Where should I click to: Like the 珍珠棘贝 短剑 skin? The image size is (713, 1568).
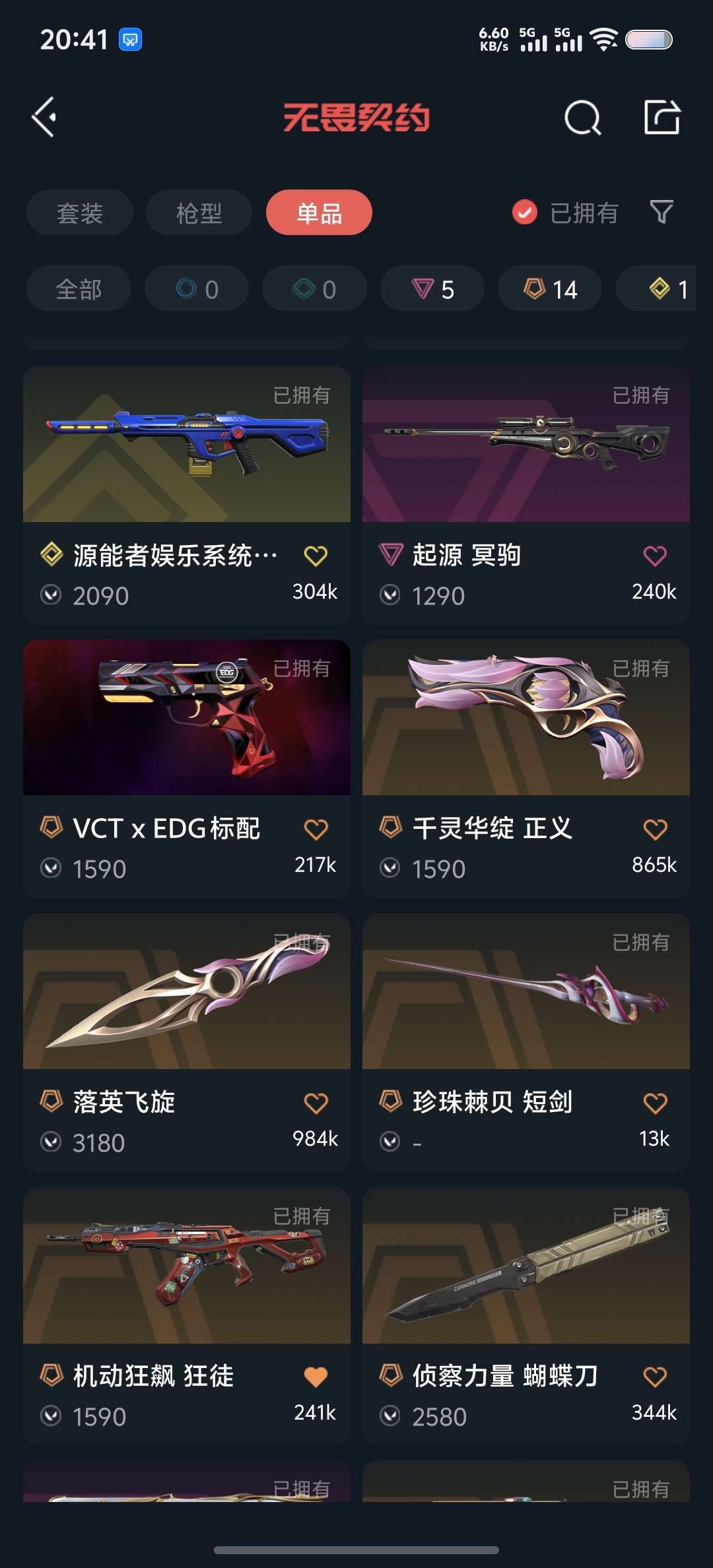pyautogui.click(x=655, y=1103)
